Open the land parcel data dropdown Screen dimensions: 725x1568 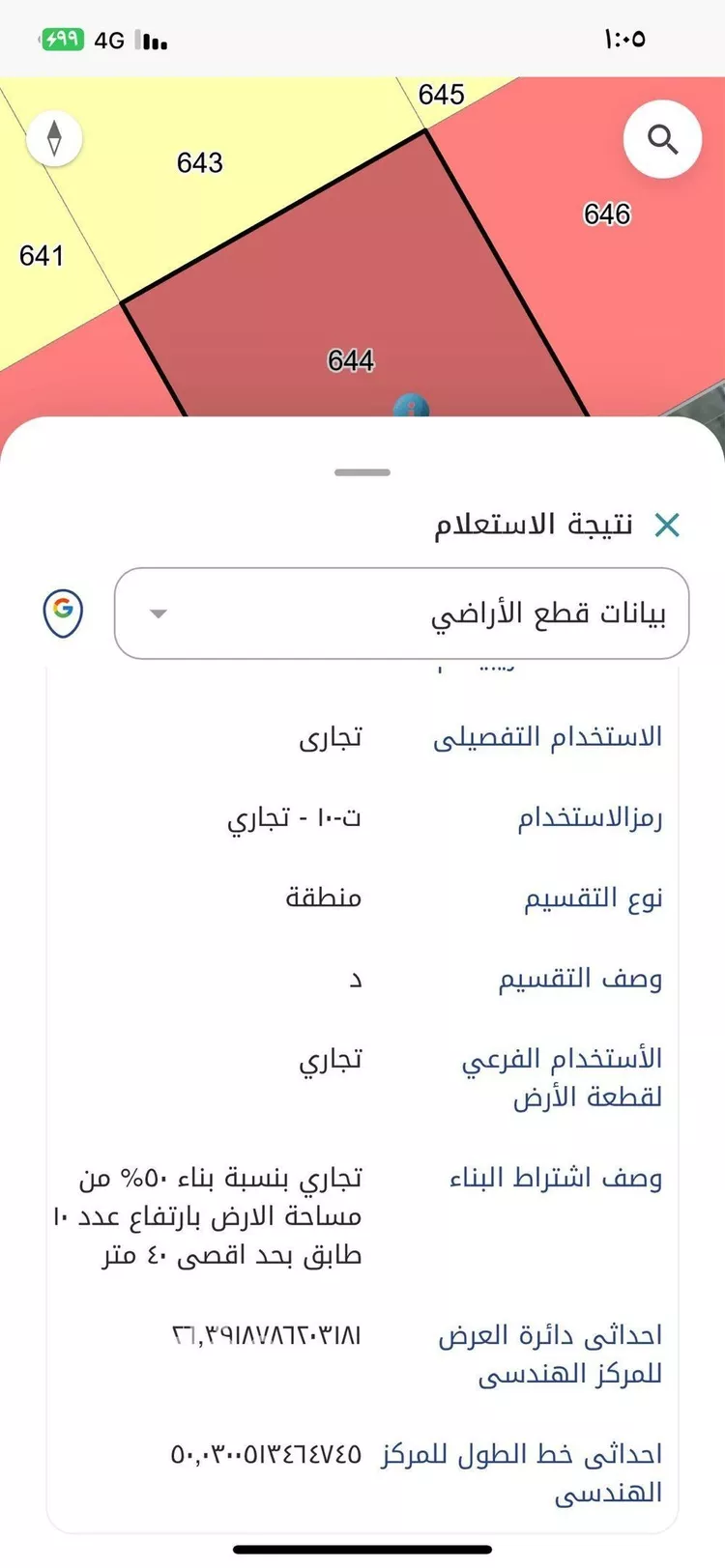click(401, 613)
